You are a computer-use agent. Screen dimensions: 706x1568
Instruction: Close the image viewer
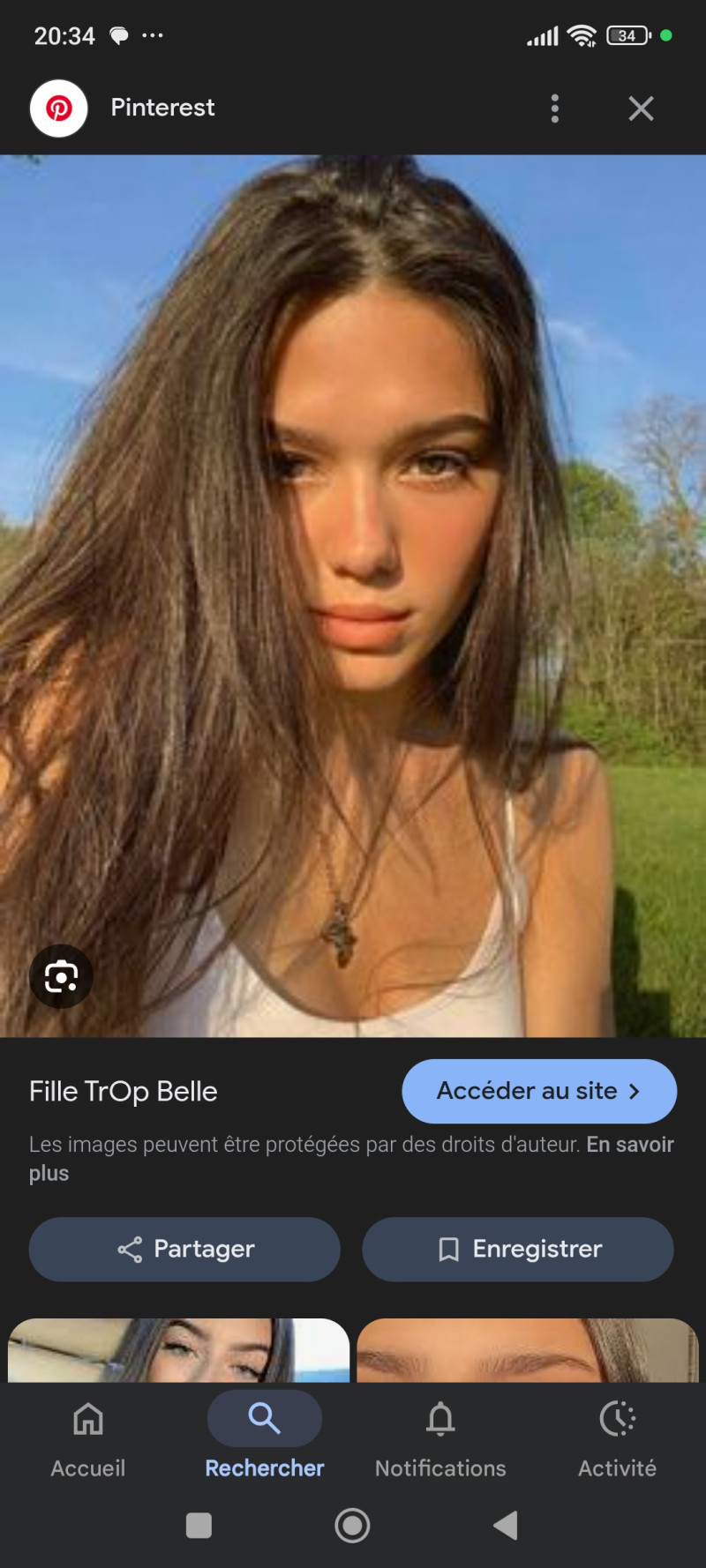(x=641, y=108)
